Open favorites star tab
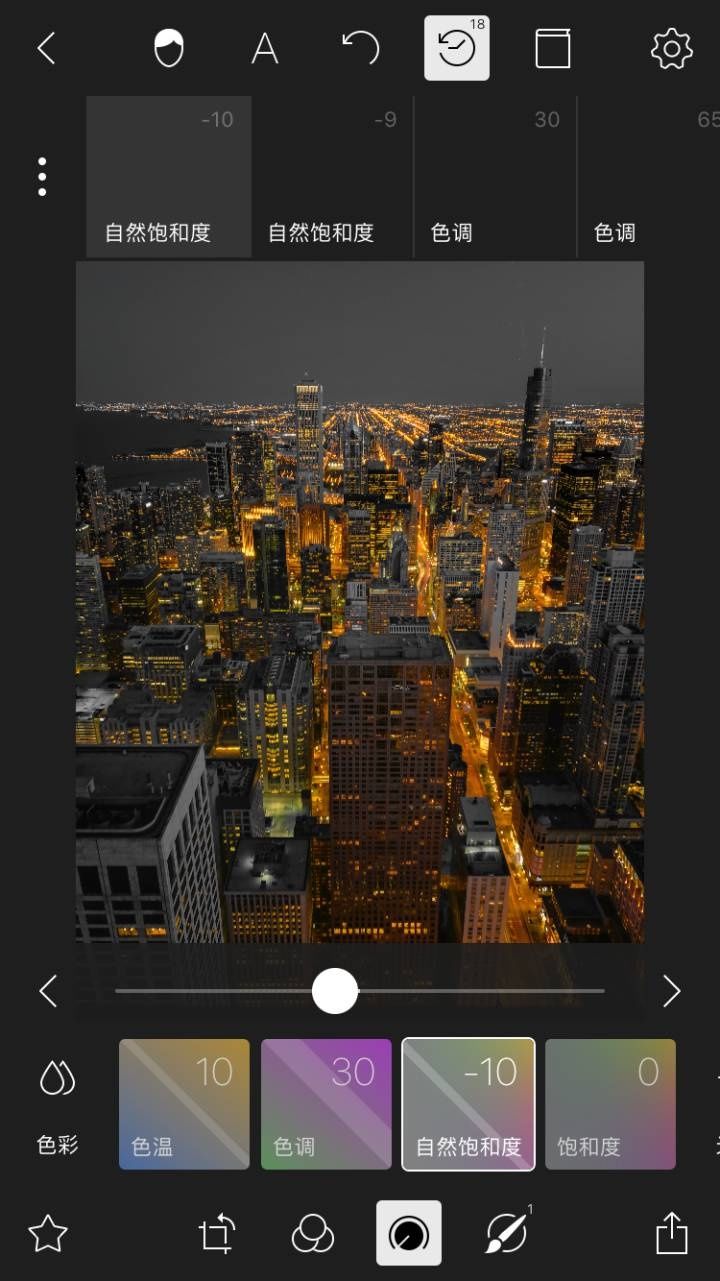The width and height of the screenshot is (720, 1281). click(x=48, y=1233)
